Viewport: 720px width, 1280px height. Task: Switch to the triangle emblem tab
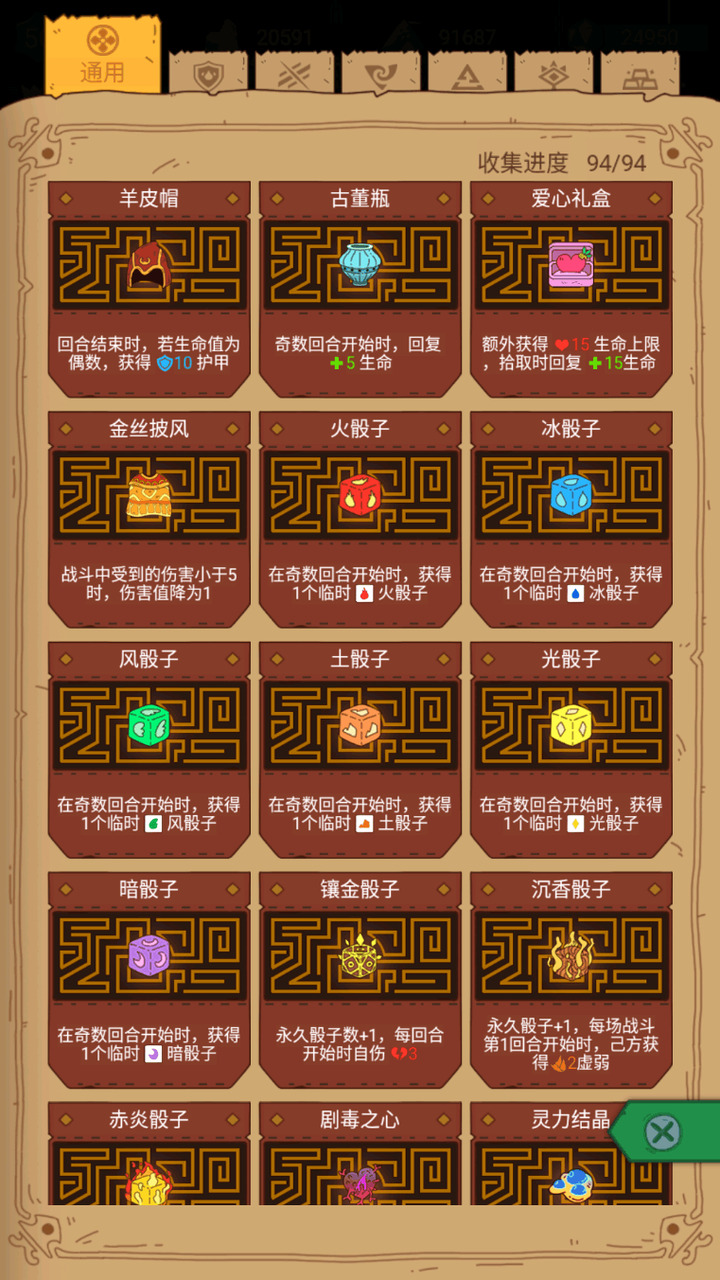(467, 76)
